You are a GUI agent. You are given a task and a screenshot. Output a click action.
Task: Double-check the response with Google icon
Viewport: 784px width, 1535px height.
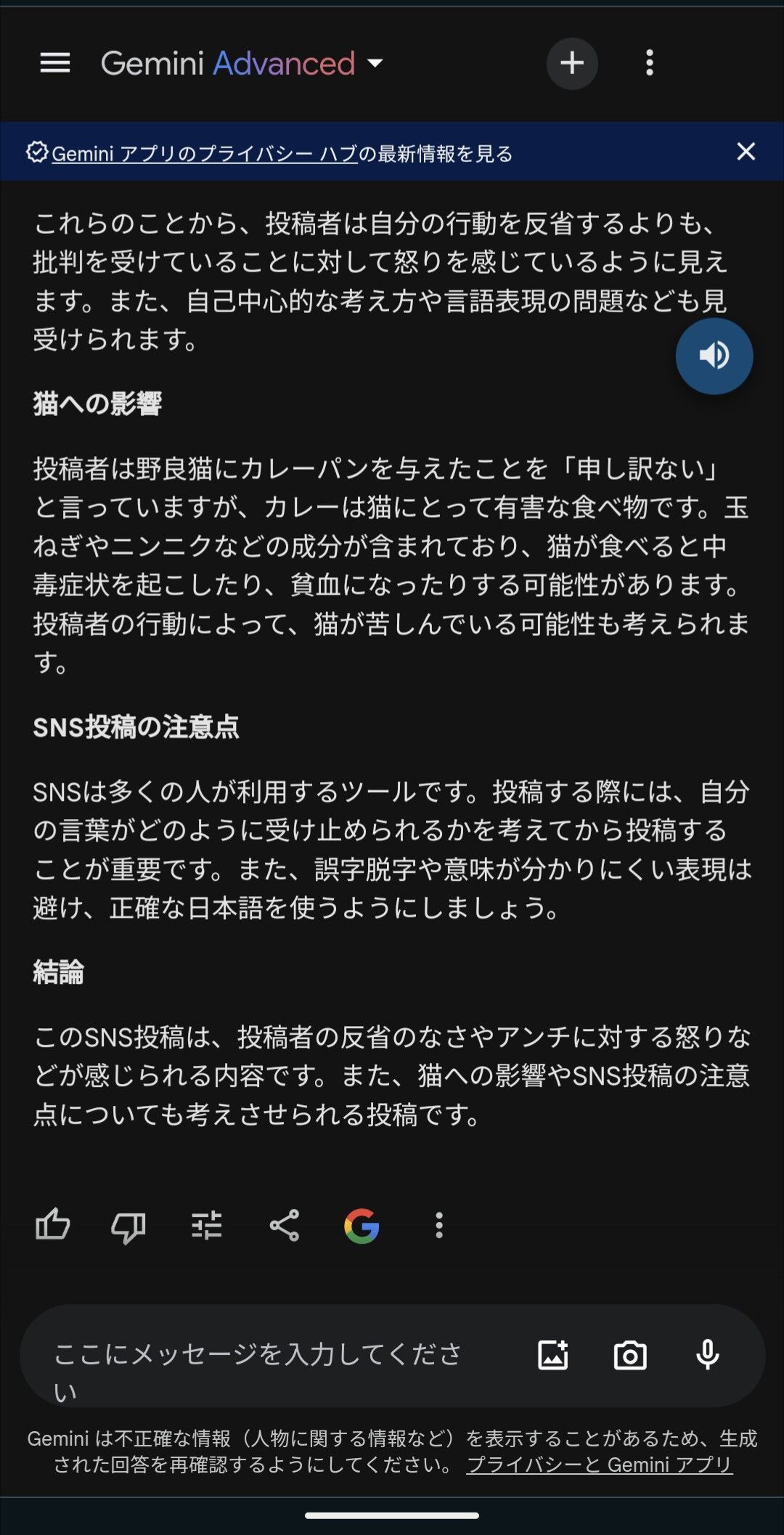[362, 1226]
